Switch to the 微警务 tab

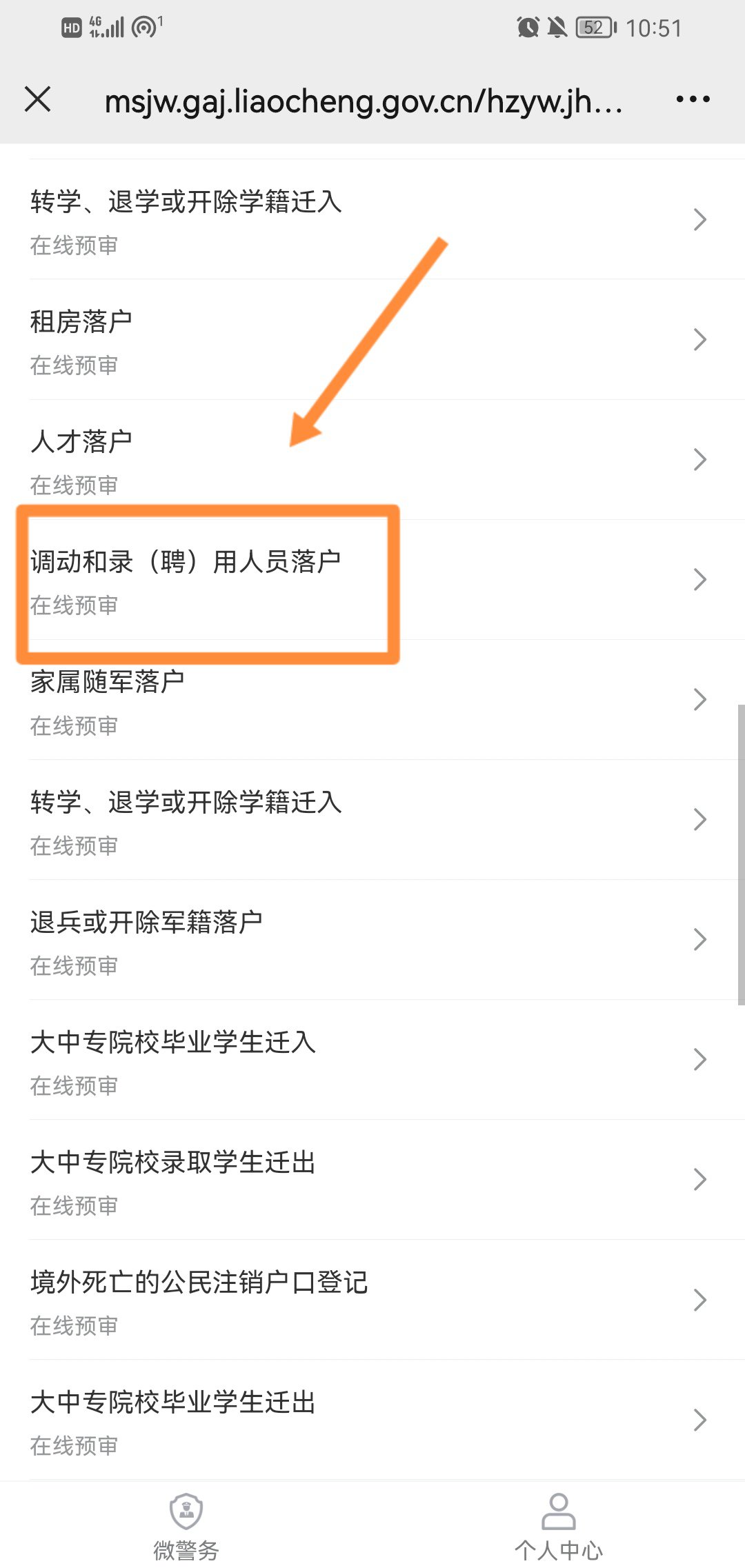click(x=186, y=1526)
